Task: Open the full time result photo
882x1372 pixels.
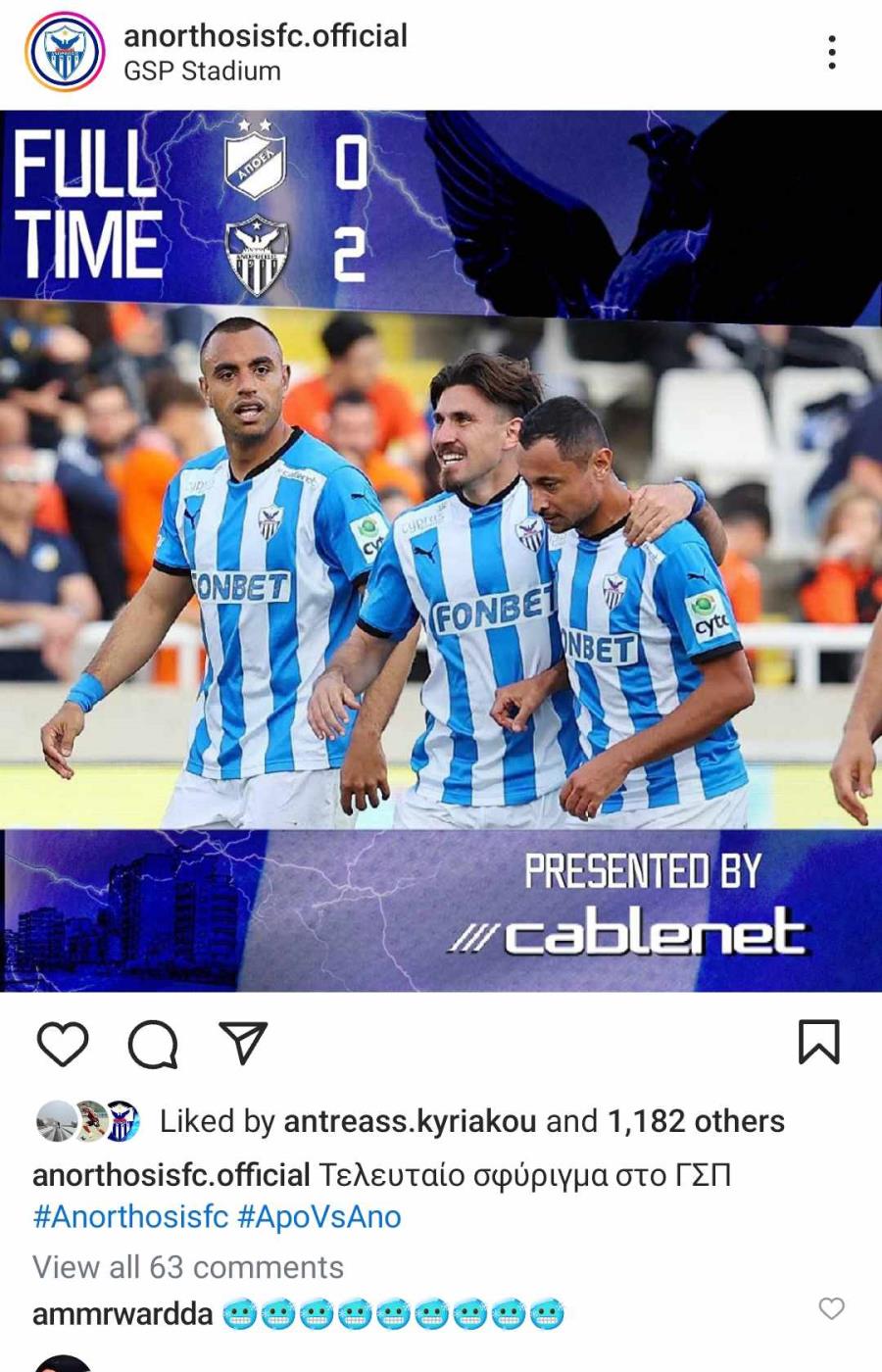Action: 441,549
